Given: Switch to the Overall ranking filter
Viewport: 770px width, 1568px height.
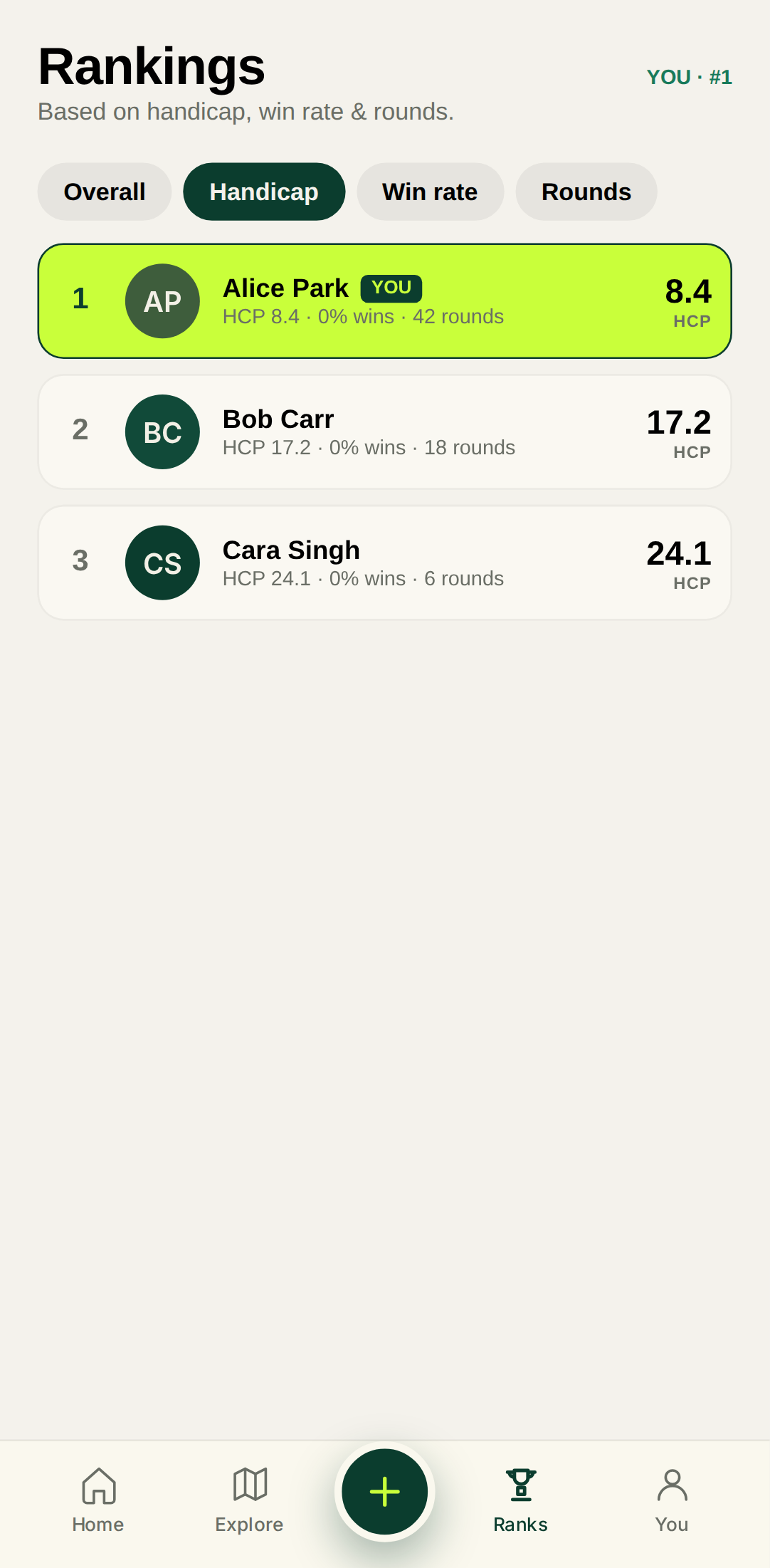Looking at the screenshot, I should point(105,192).
